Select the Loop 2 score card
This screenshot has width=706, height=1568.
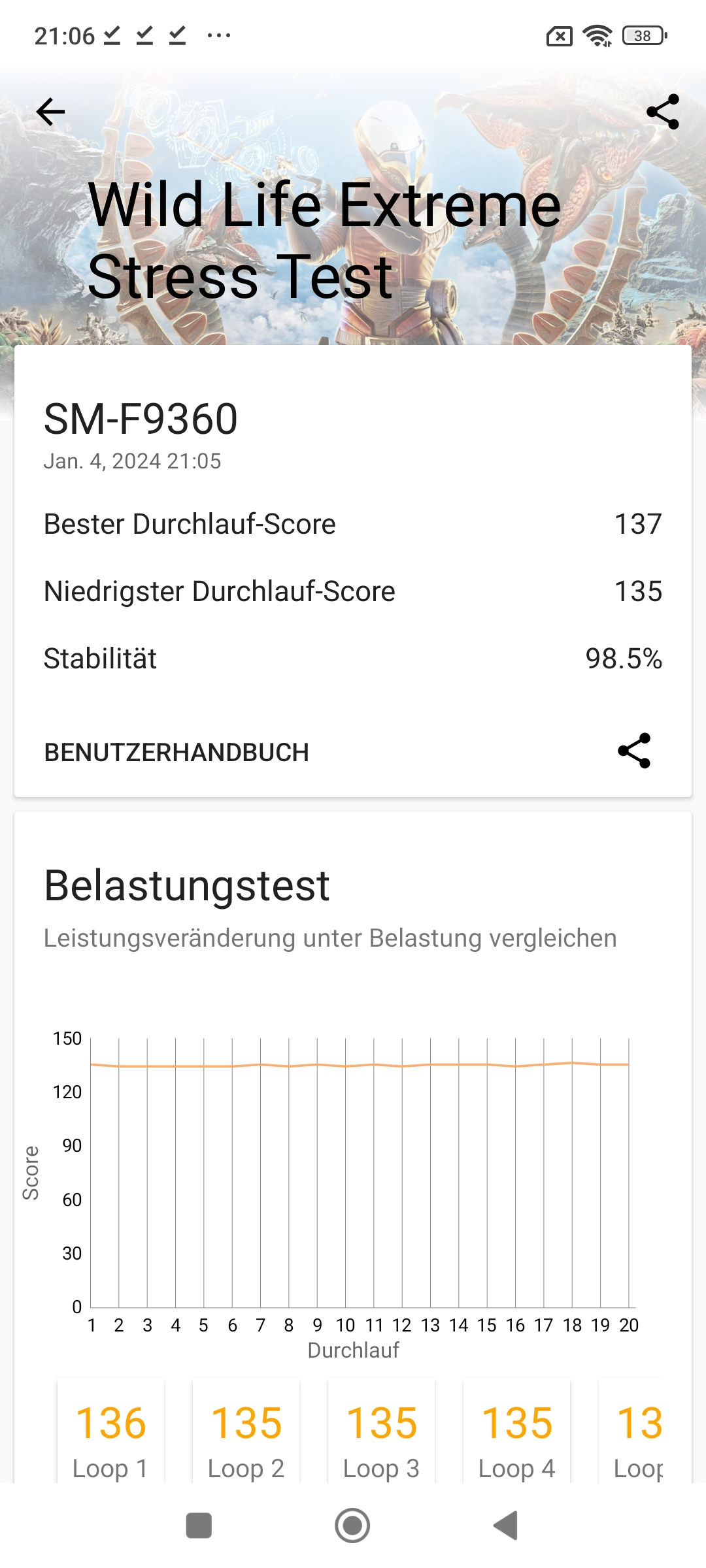(246, 1432)
